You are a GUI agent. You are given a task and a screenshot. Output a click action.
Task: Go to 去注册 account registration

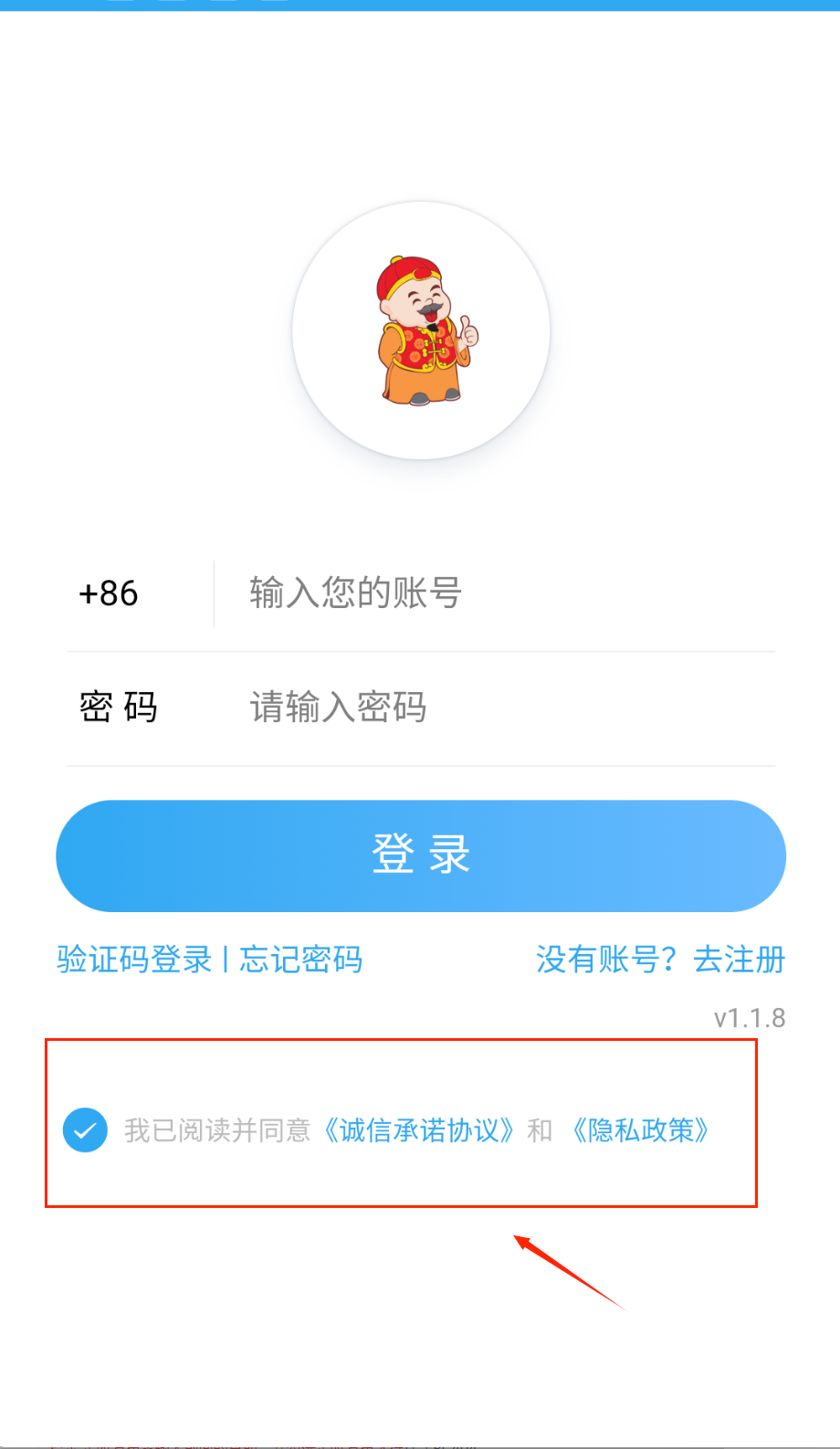click(738, 960)
